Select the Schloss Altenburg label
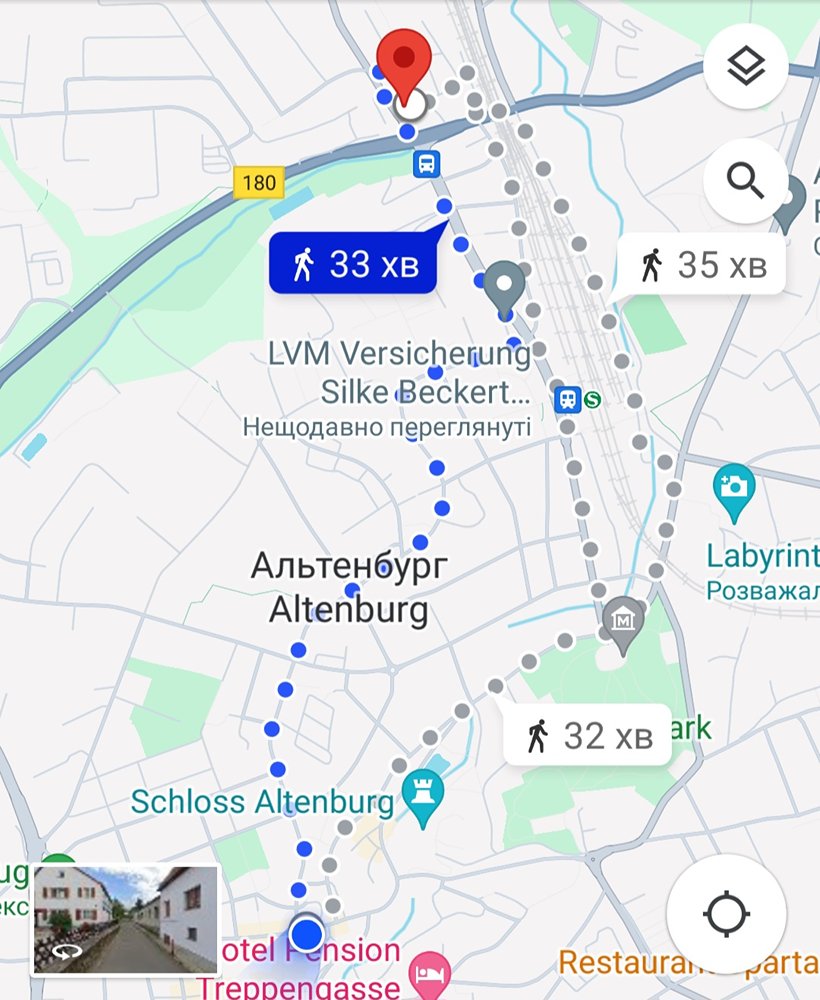820x1000 pixels. pos(264,800)
